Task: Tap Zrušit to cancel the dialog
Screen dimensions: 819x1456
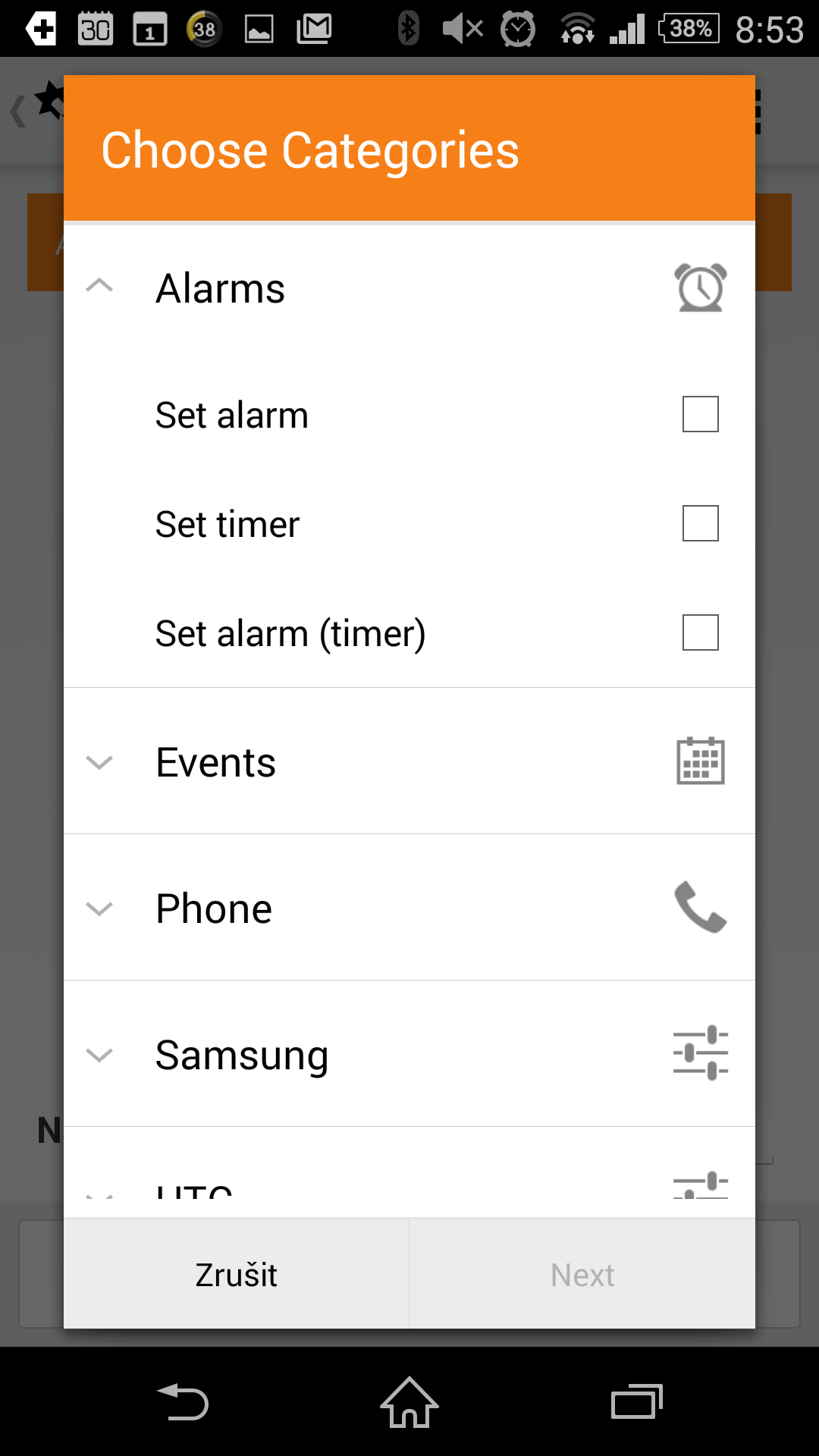Action: tap(237, 1274)
